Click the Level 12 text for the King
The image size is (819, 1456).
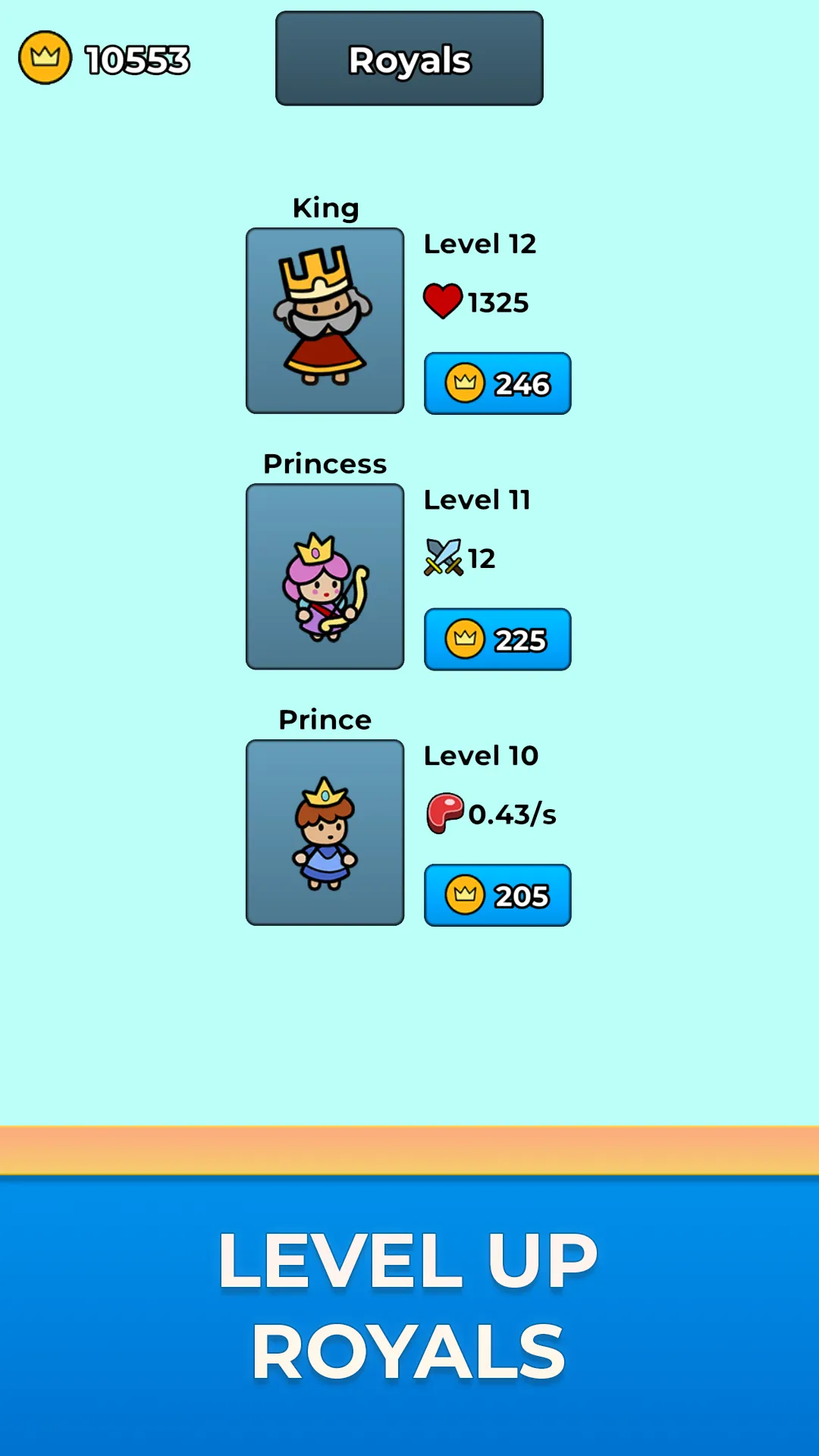[x=479, y=243]
